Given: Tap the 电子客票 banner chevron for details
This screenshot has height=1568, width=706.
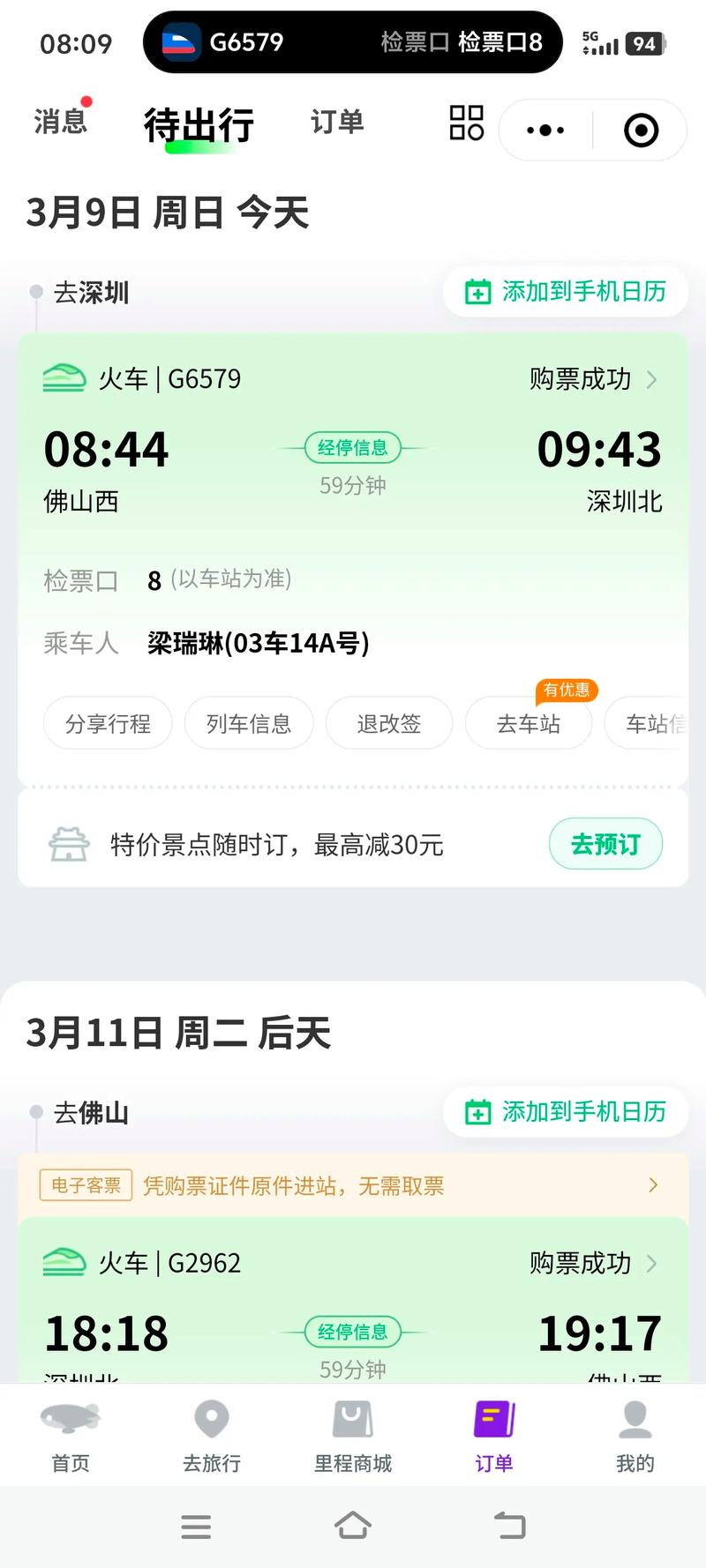Looking at the screenshot, I should pos(653,1184).
